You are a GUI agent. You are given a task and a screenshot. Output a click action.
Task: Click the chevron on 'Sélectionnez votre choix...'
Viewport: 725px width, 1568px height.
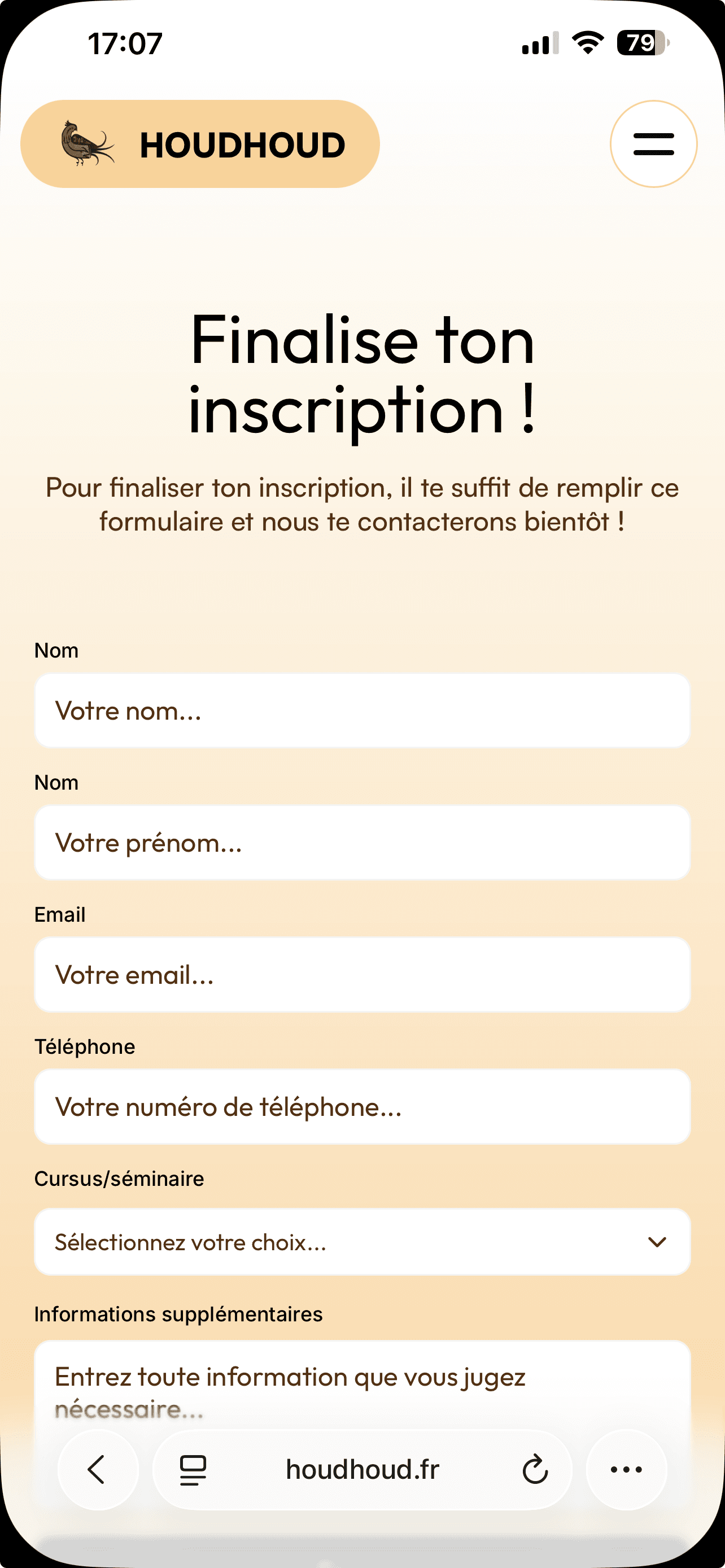pyautogui.click(x=656, y=1242)
